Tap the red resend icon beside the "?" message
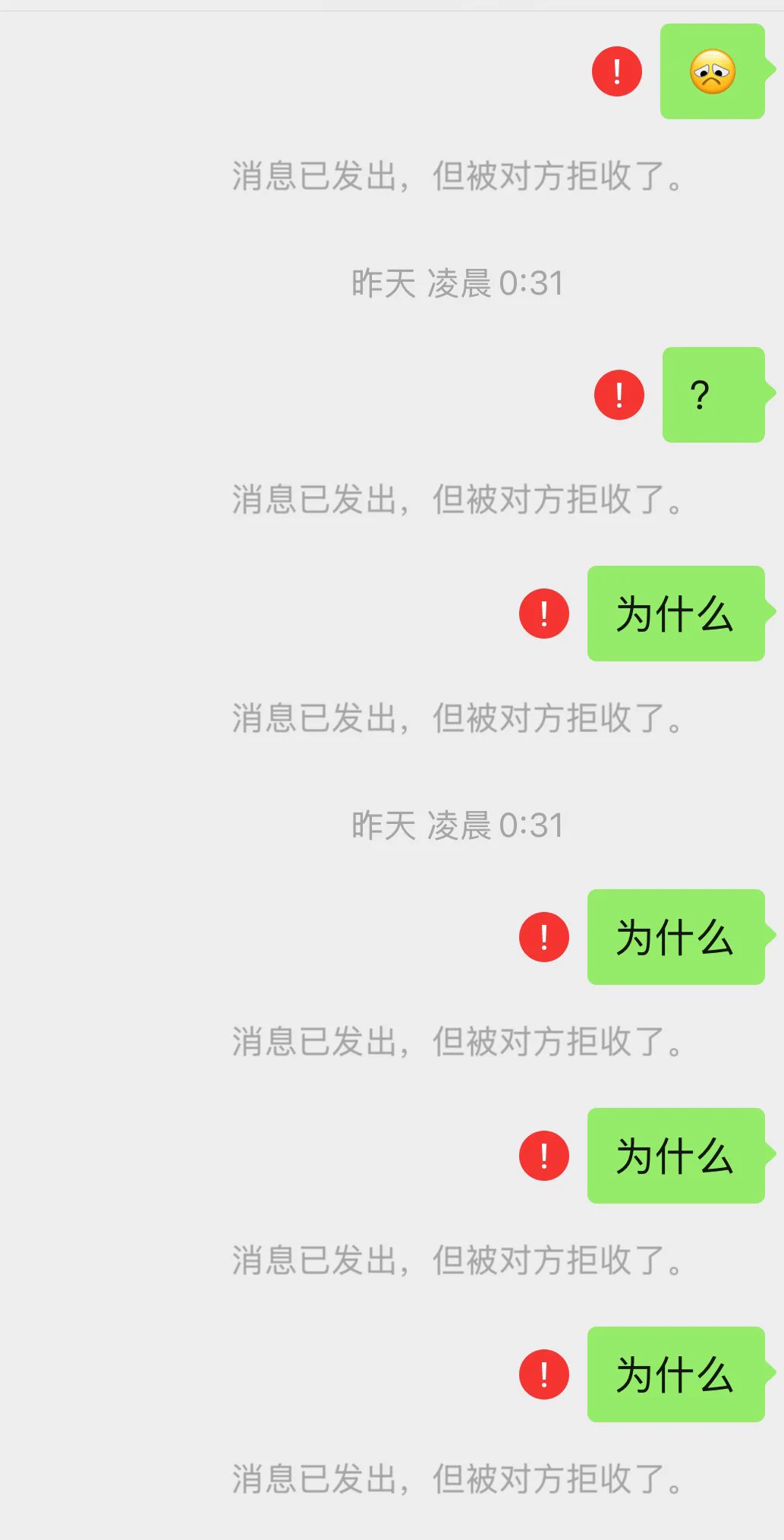784x1540 pixels. pos(619,395)
